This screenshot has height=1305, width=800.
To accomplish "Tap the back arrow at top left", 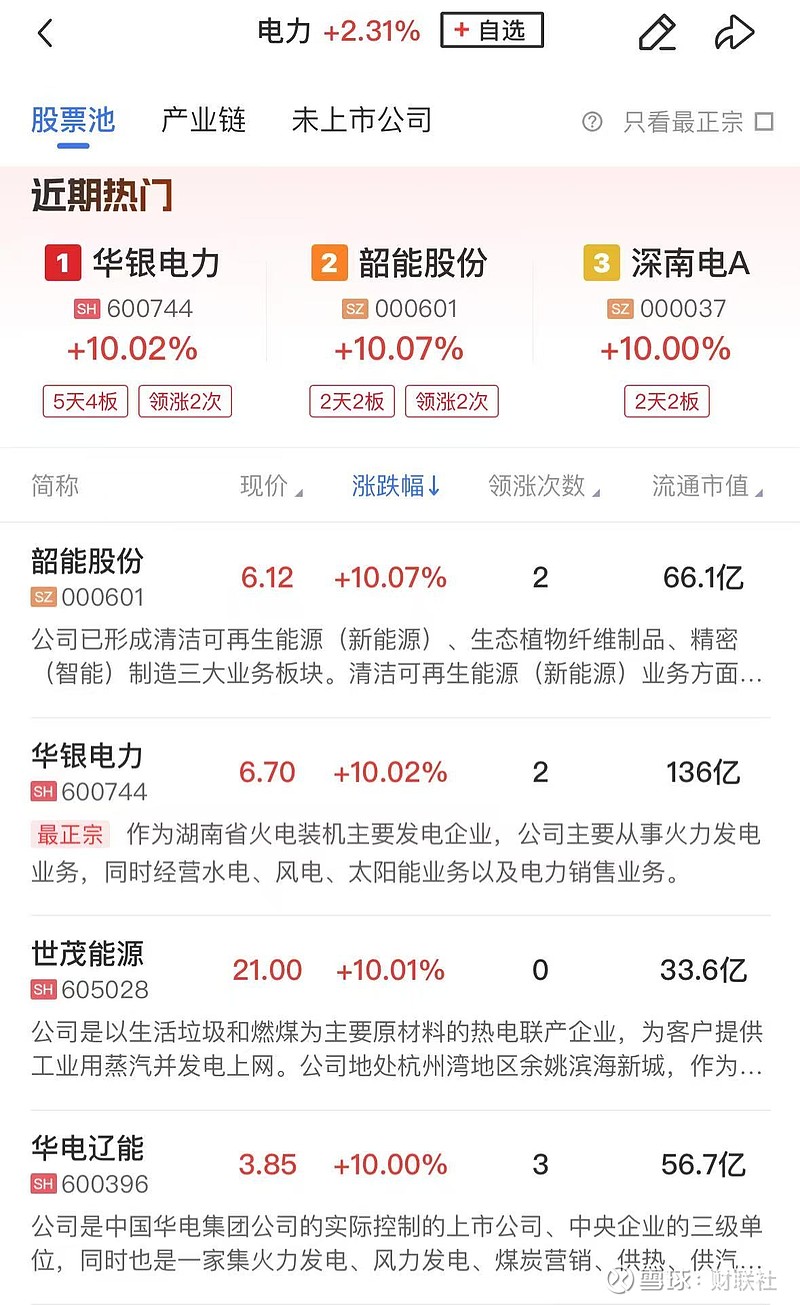I will [45, 32].
